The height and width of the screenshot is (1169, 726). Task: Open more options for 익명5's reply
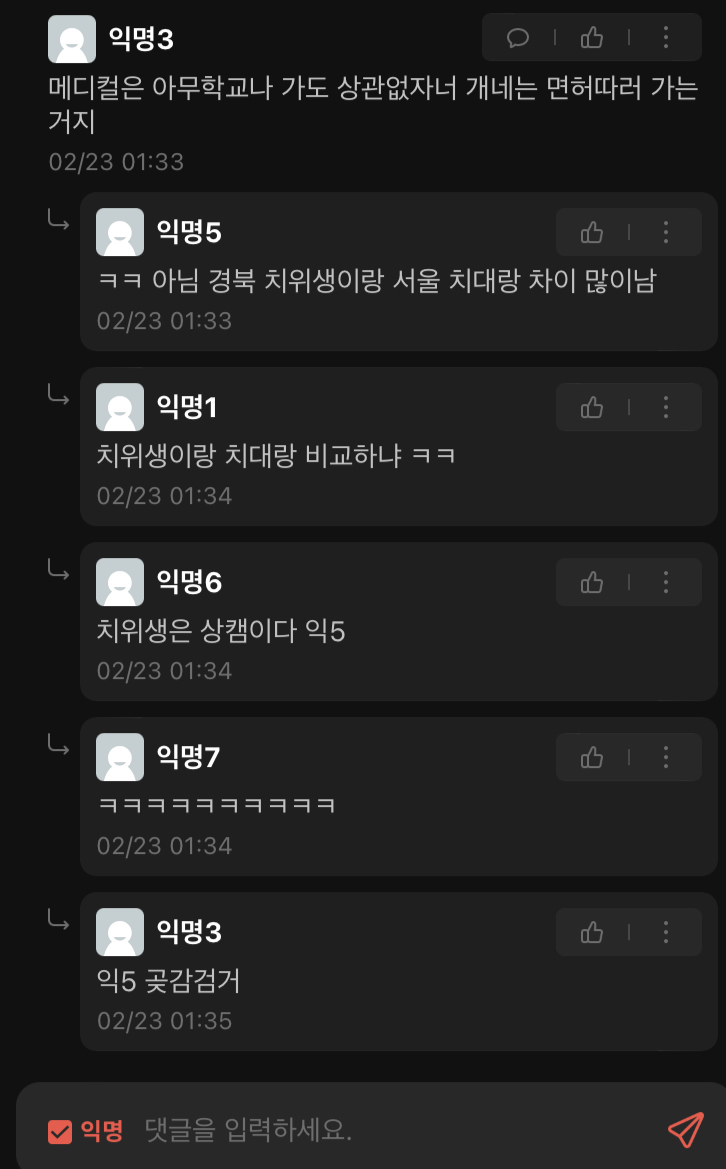point(666,233)
